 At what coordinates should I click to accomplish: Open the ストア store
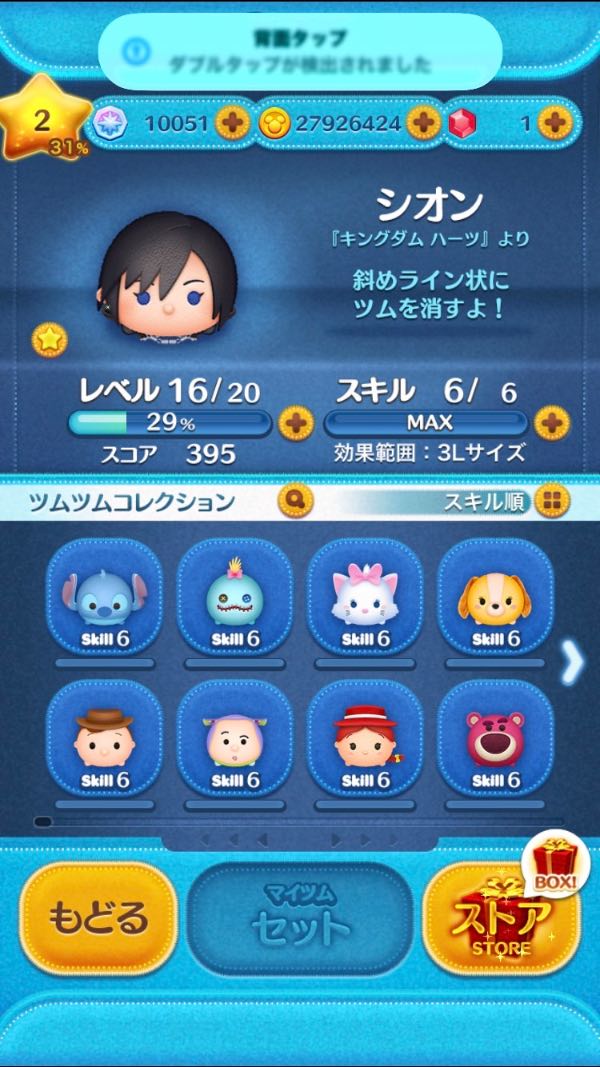coord(501,917)
